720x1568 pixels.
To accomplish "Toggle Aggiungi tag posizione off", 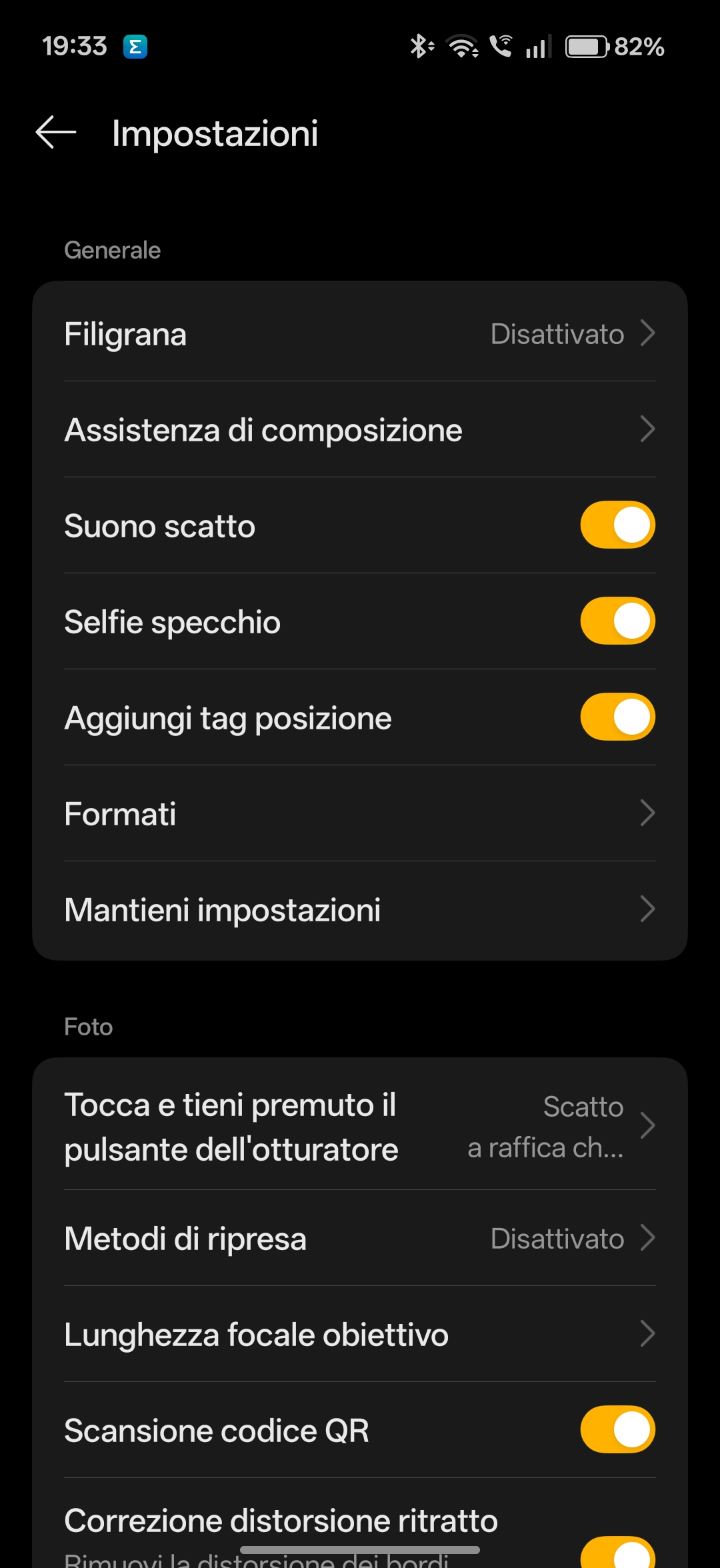I will tap(617, 717).
